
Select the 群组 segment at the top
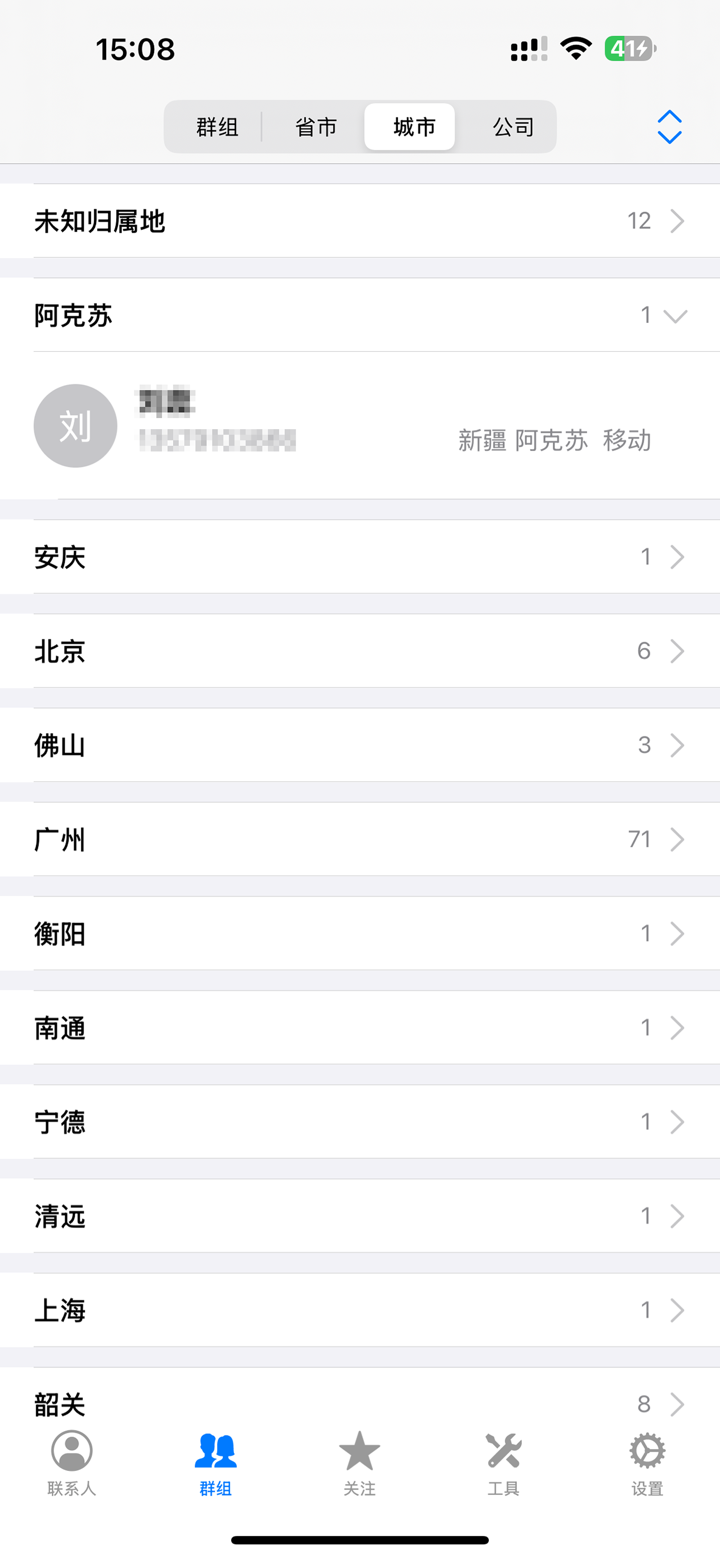pyautogui.click(x=216, y=127)
